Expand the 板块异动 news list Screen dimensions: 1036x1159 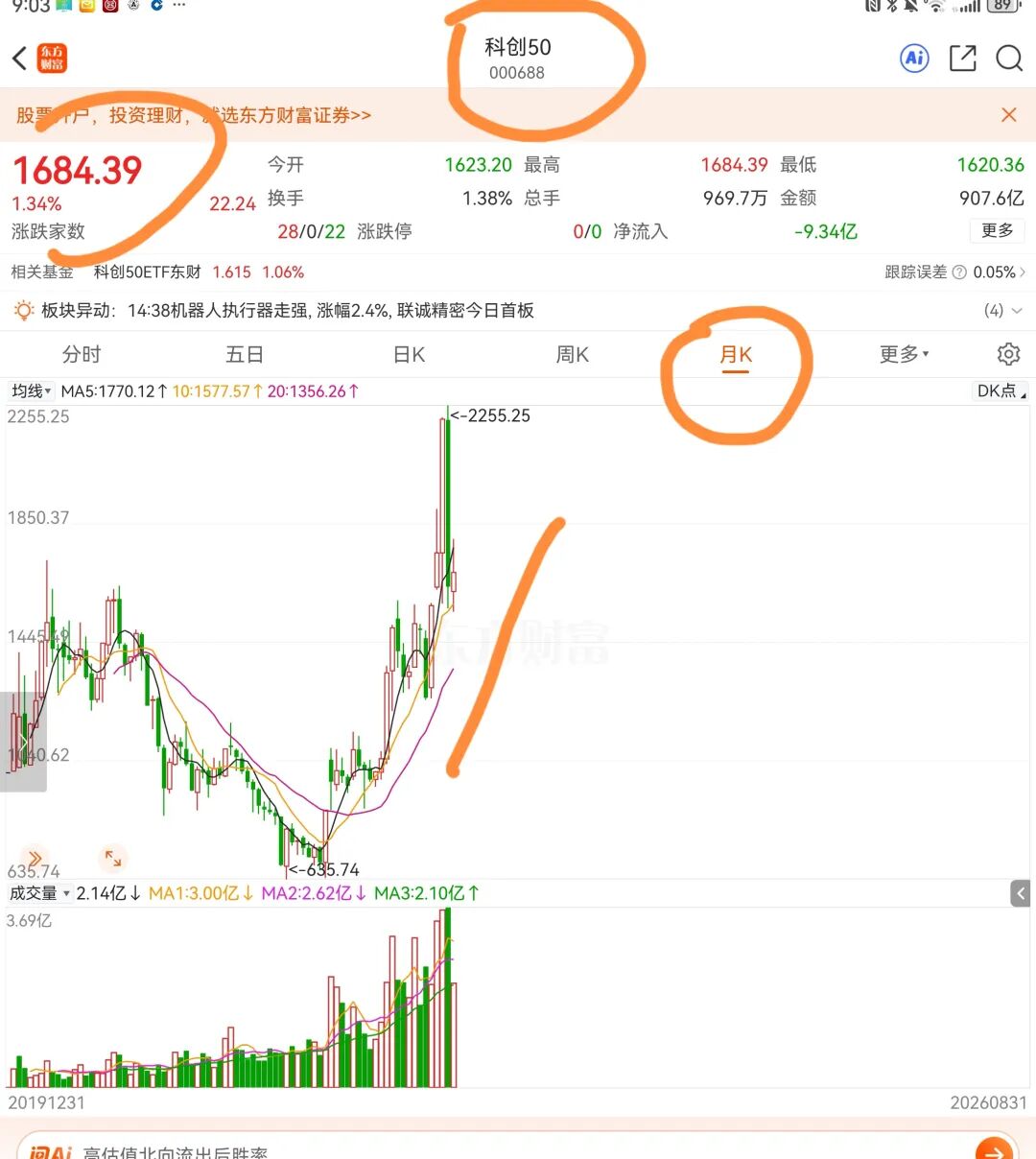click(1003, 311)
